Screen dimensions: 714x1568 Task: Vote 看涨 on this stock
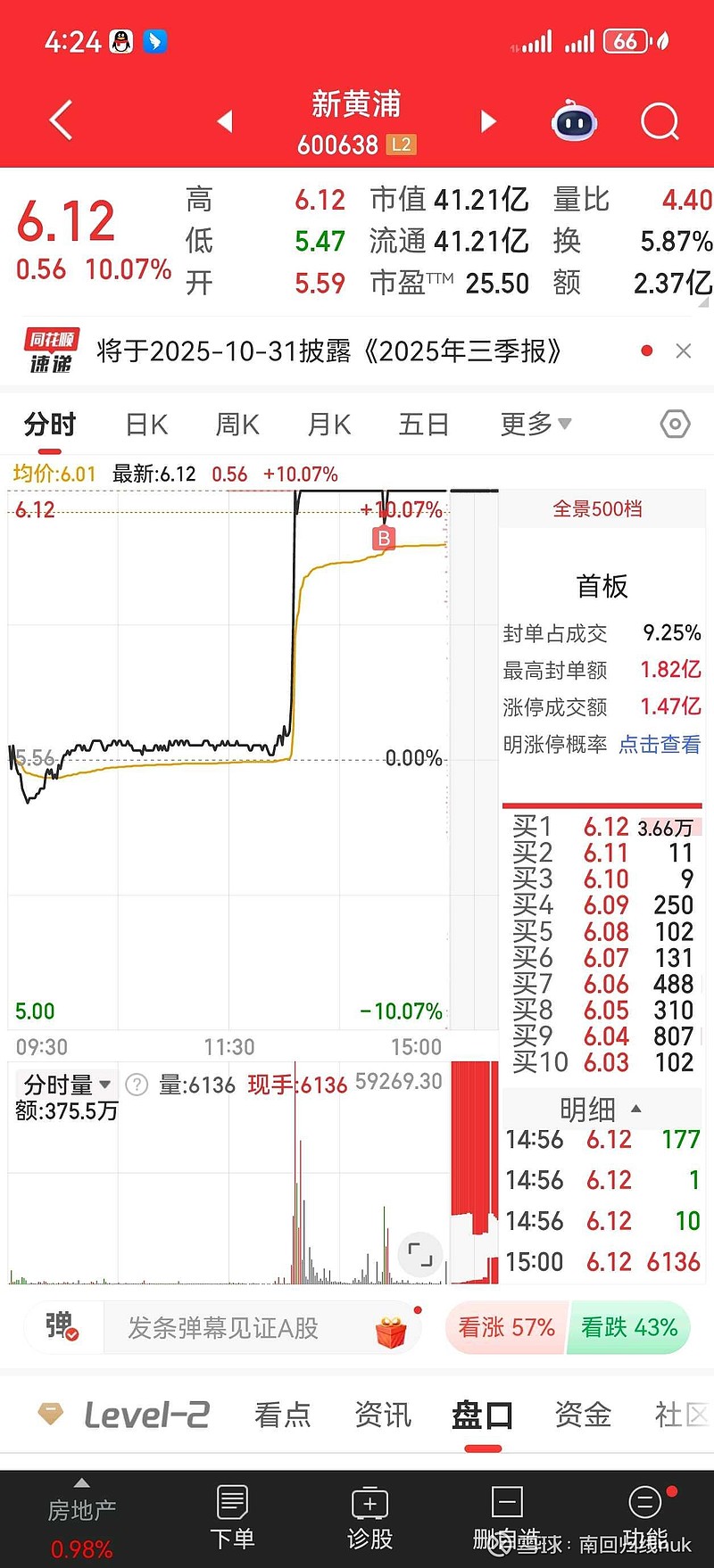pyautogui.click(x=506, y=1327)
